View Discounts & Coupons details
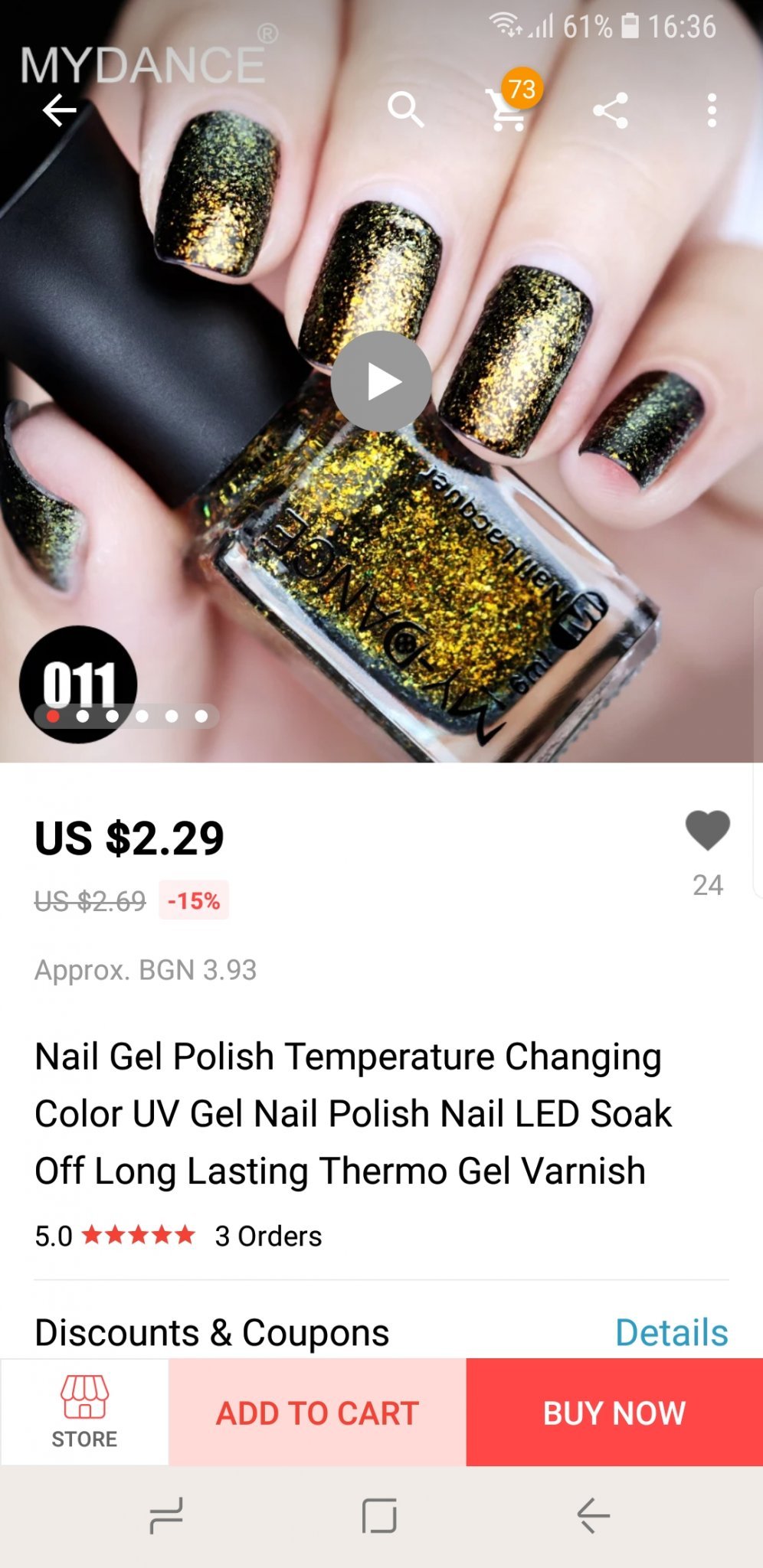This screenshot has height=1568, width=763. [x=671, y=1332]
